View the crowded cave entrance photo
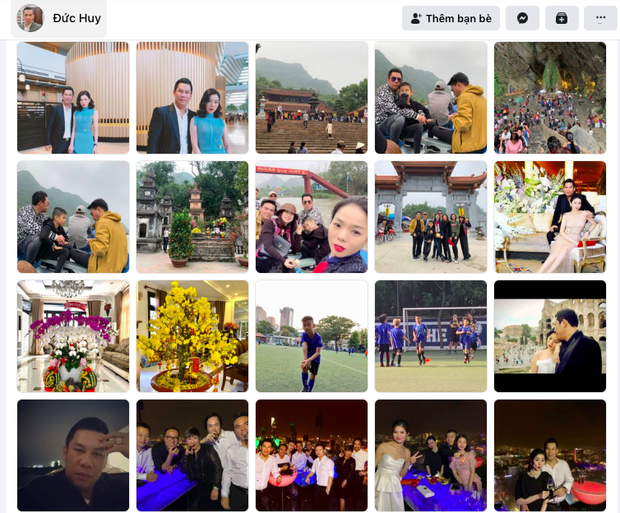This screenshot has width=620, height=513. click(550, 97)
